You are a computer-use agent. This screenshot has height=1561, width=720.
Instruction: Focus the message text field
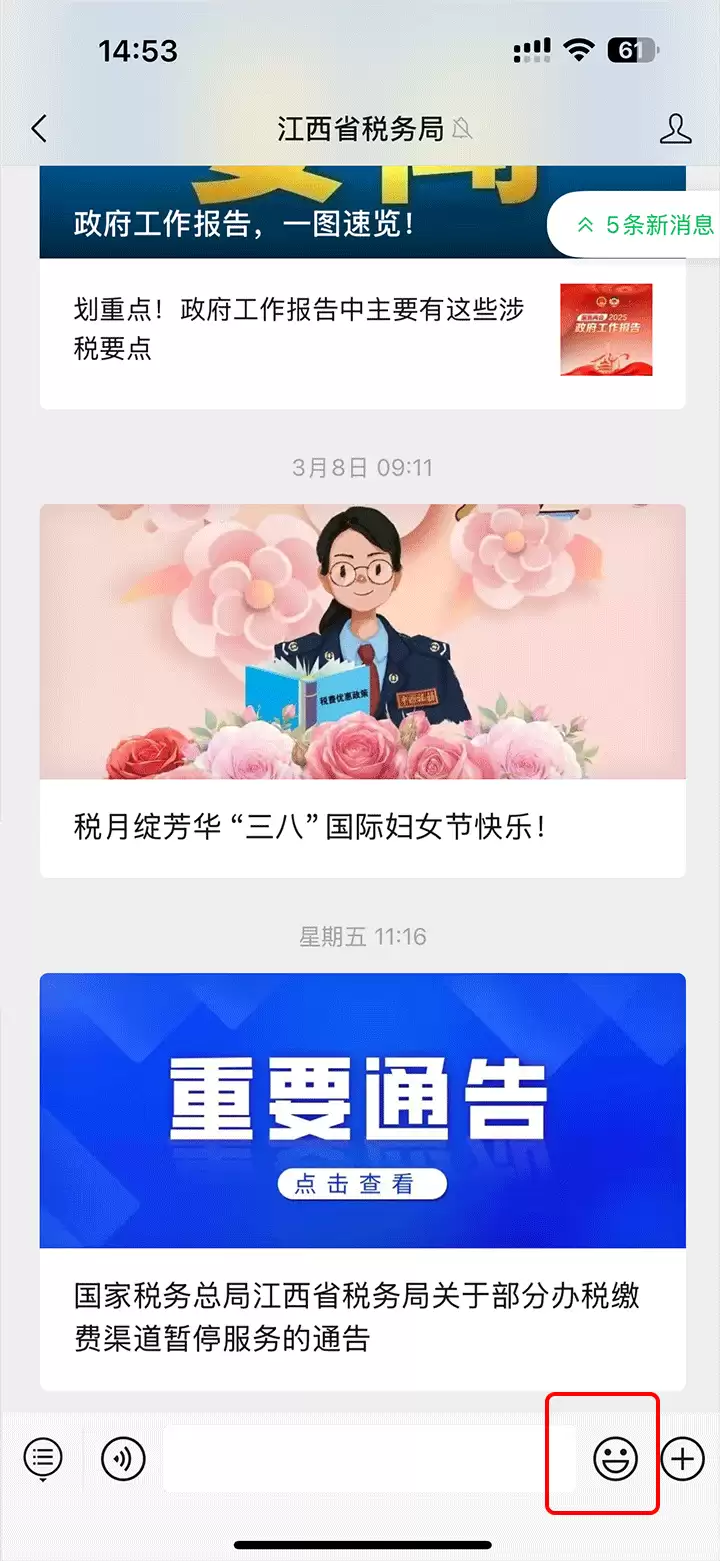point(368,1459)
